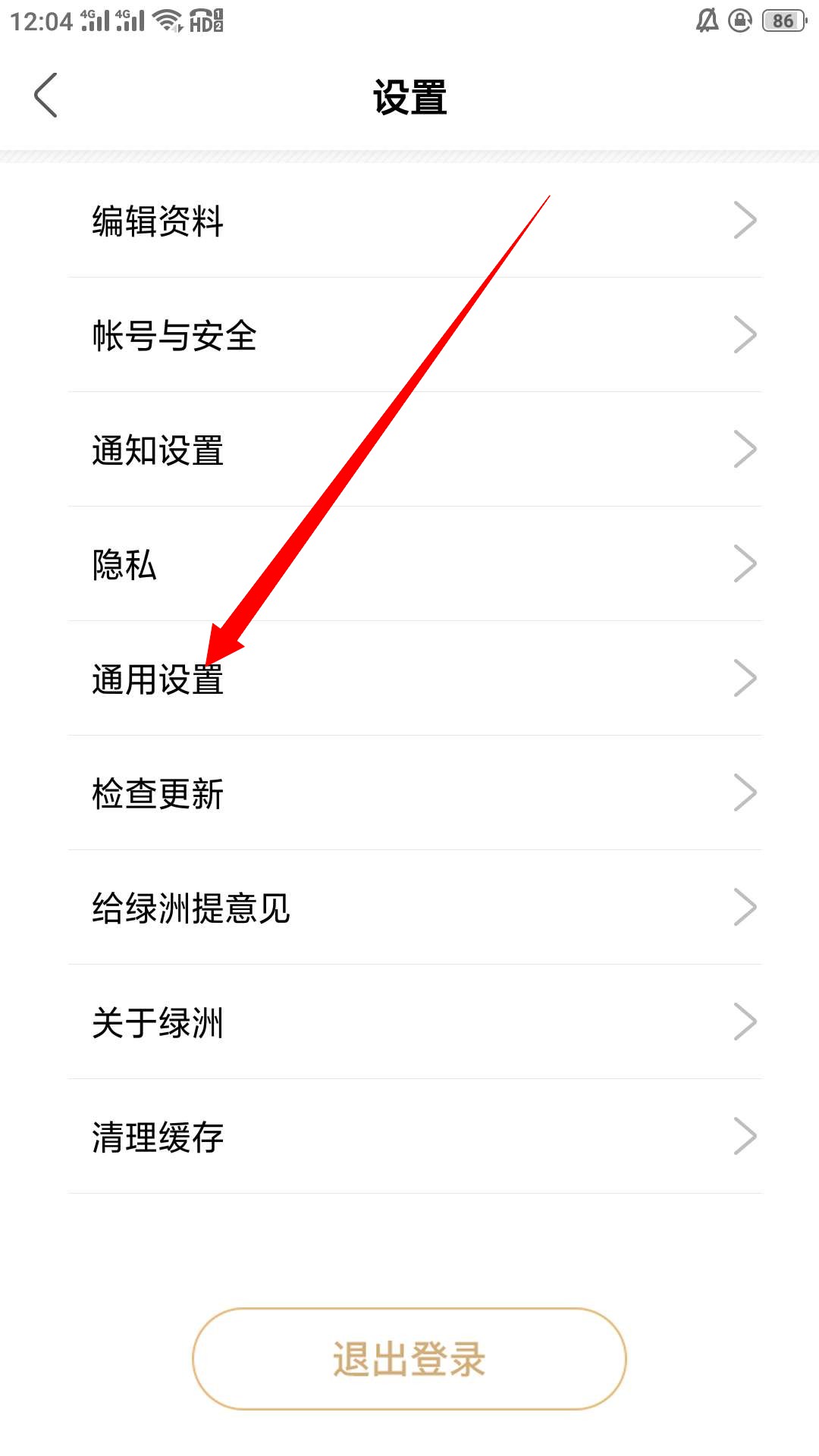Tap the 退出登录 logout button
This screenshot has width=819, height=1456.
(x=409, y=1359)
